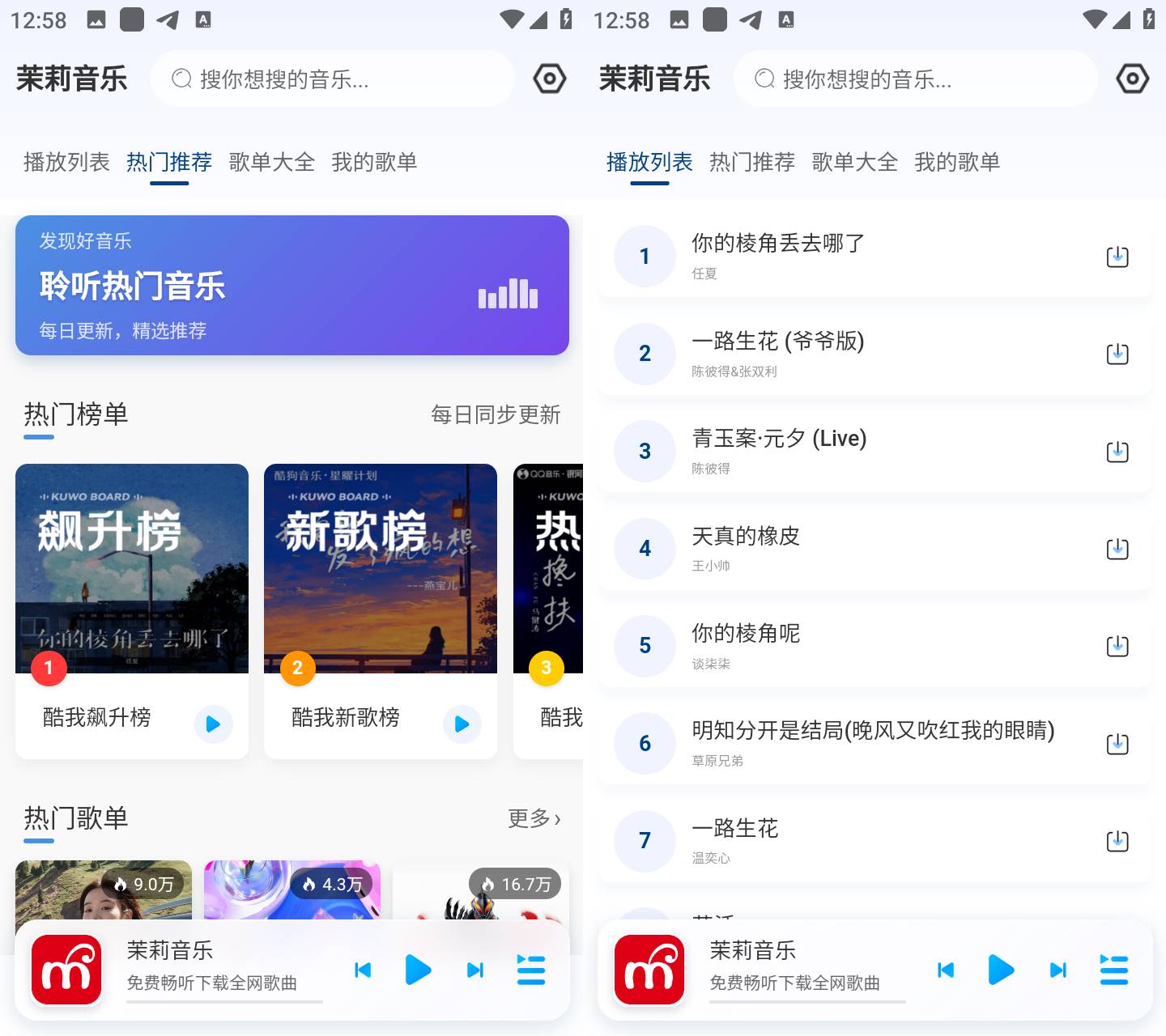Download 一路生花 (爷爷版)

coord(1117,354)
